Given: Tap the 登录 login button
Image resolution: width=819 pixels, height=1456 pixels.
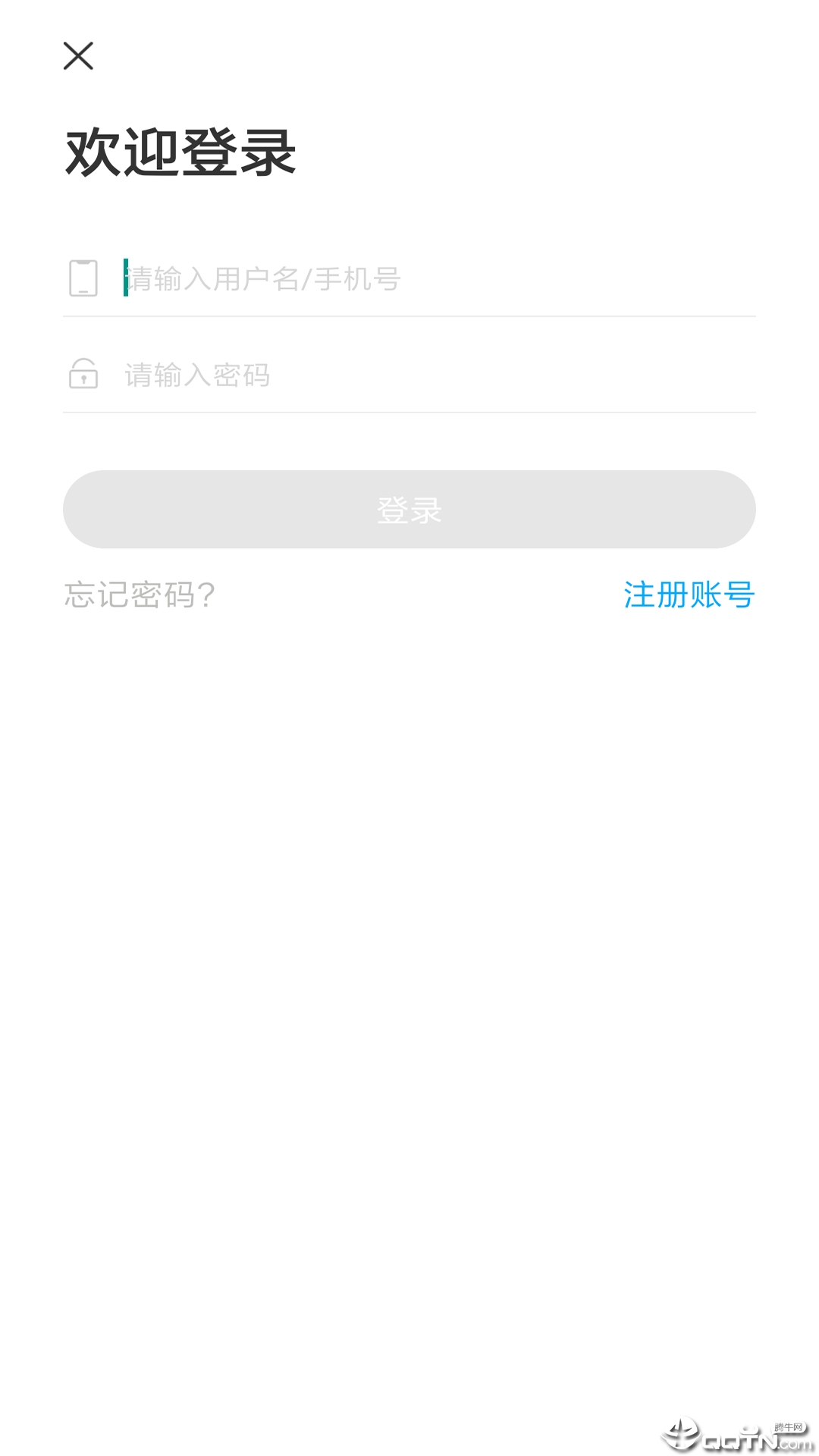Looking at the screenshot, I should pos(409,510).
